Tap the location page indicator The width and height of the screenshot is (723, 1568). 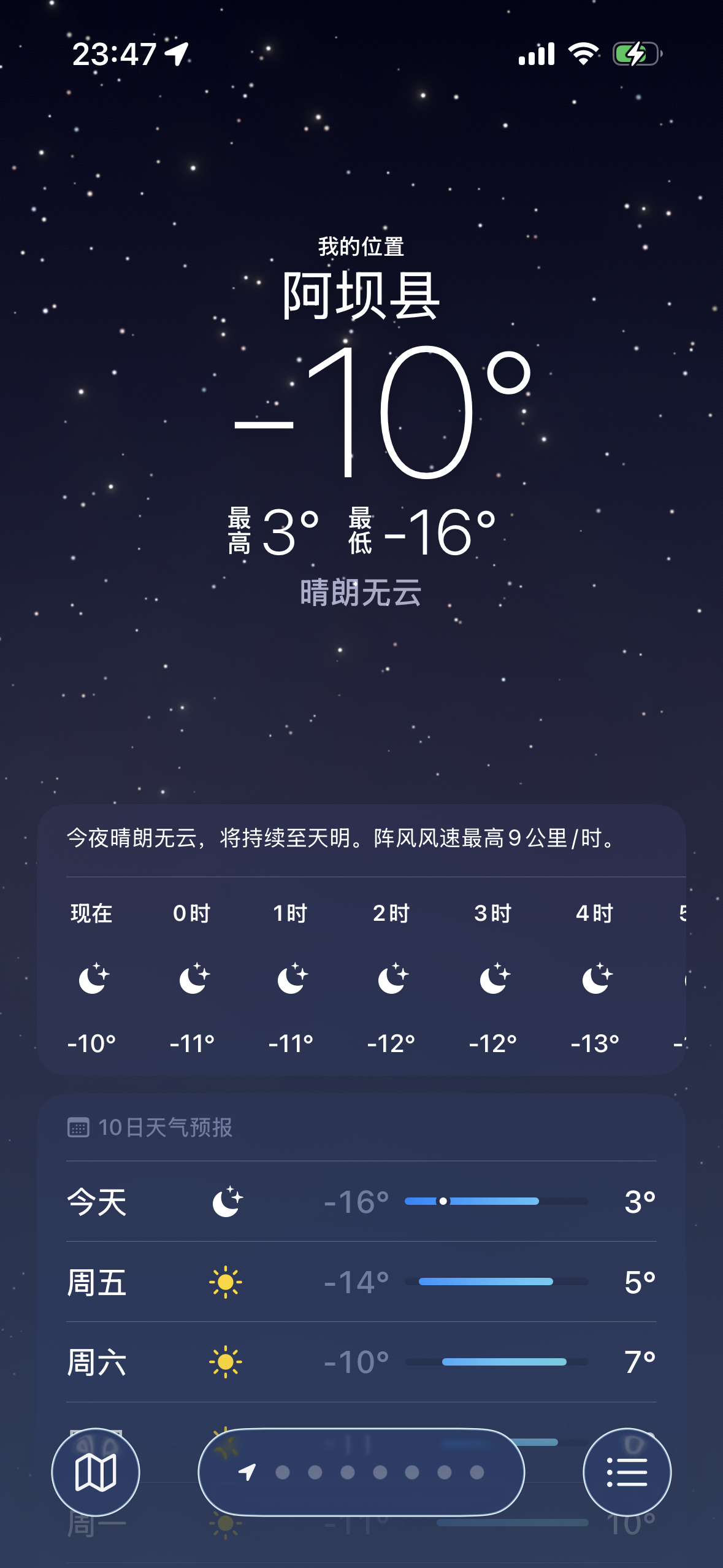click(x=247, y=1472)
